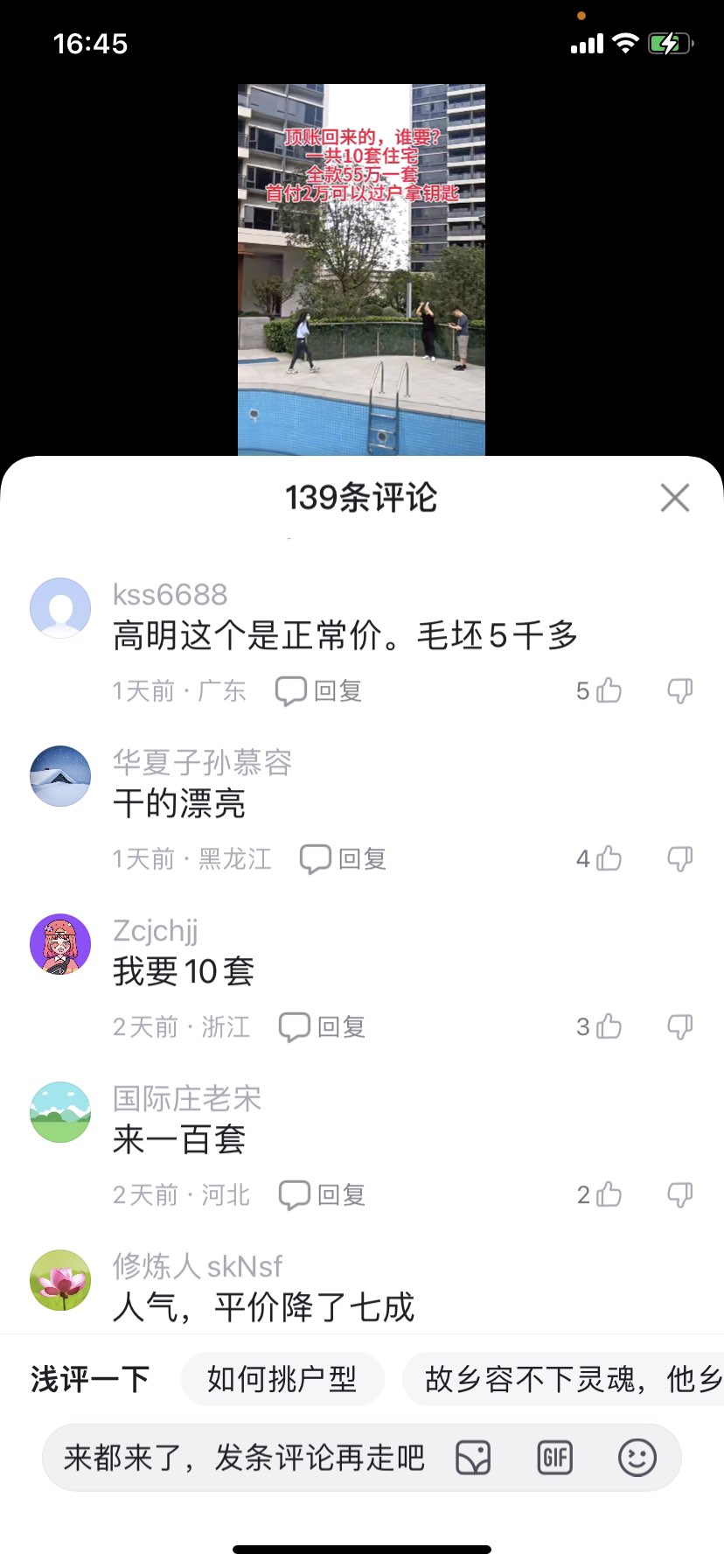Toggle like on the 我要10套 comment
The image size is (724, 1568).
[x=610, y=1026]
